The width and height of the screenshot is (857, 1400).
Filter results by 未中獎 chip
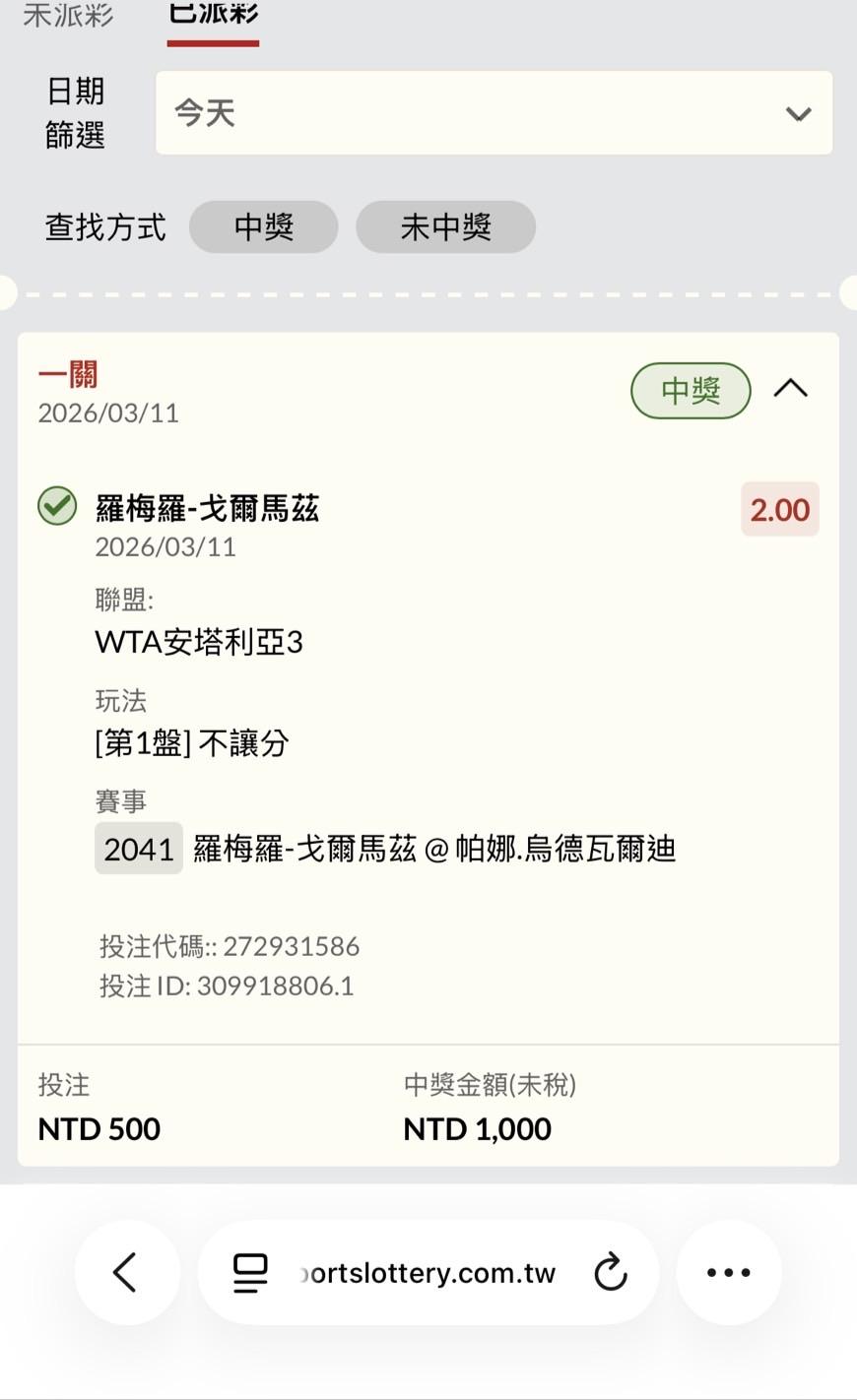pyautogui.click(x=445, y=227)
